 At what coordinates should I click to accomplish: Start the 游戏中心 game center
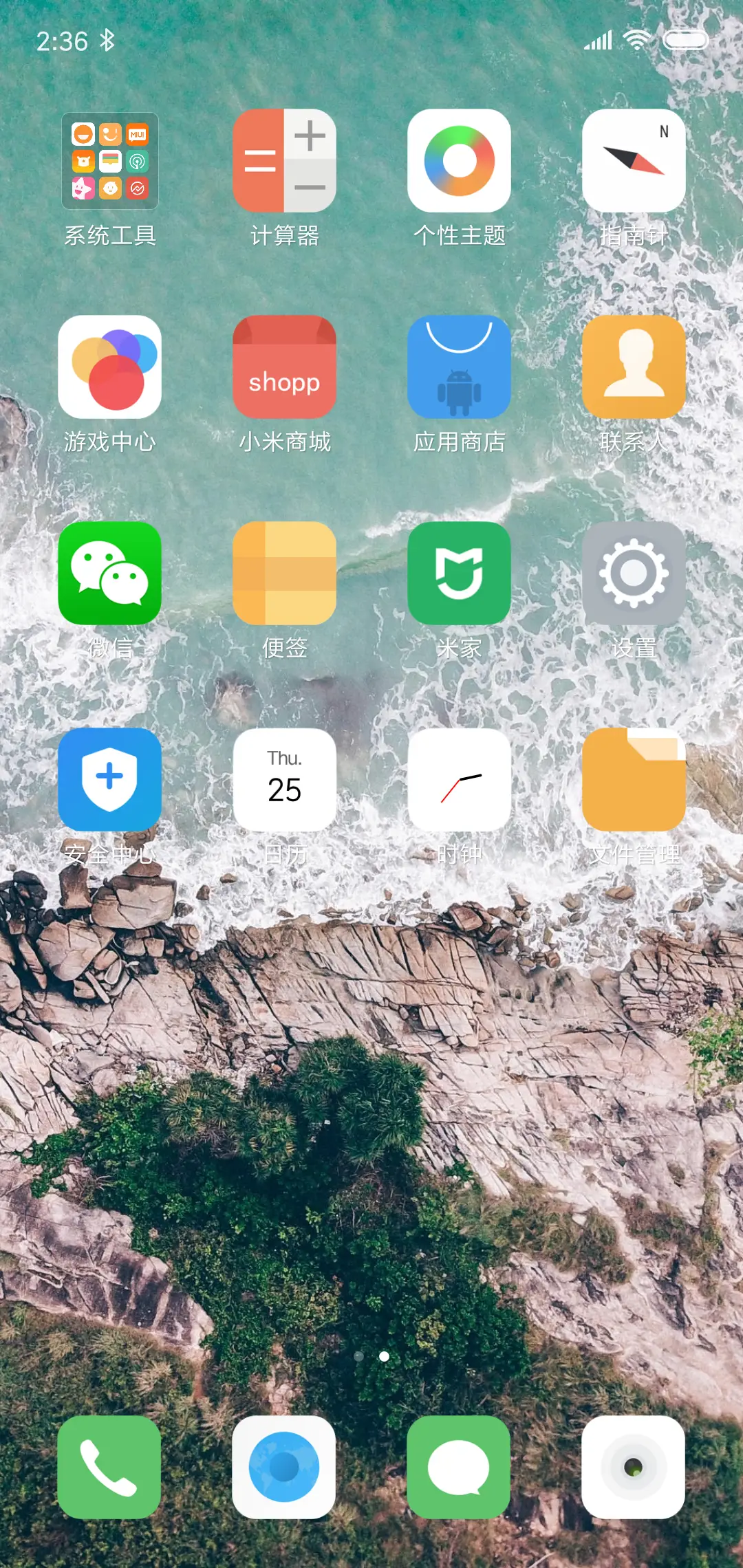(x=110, y=368)
